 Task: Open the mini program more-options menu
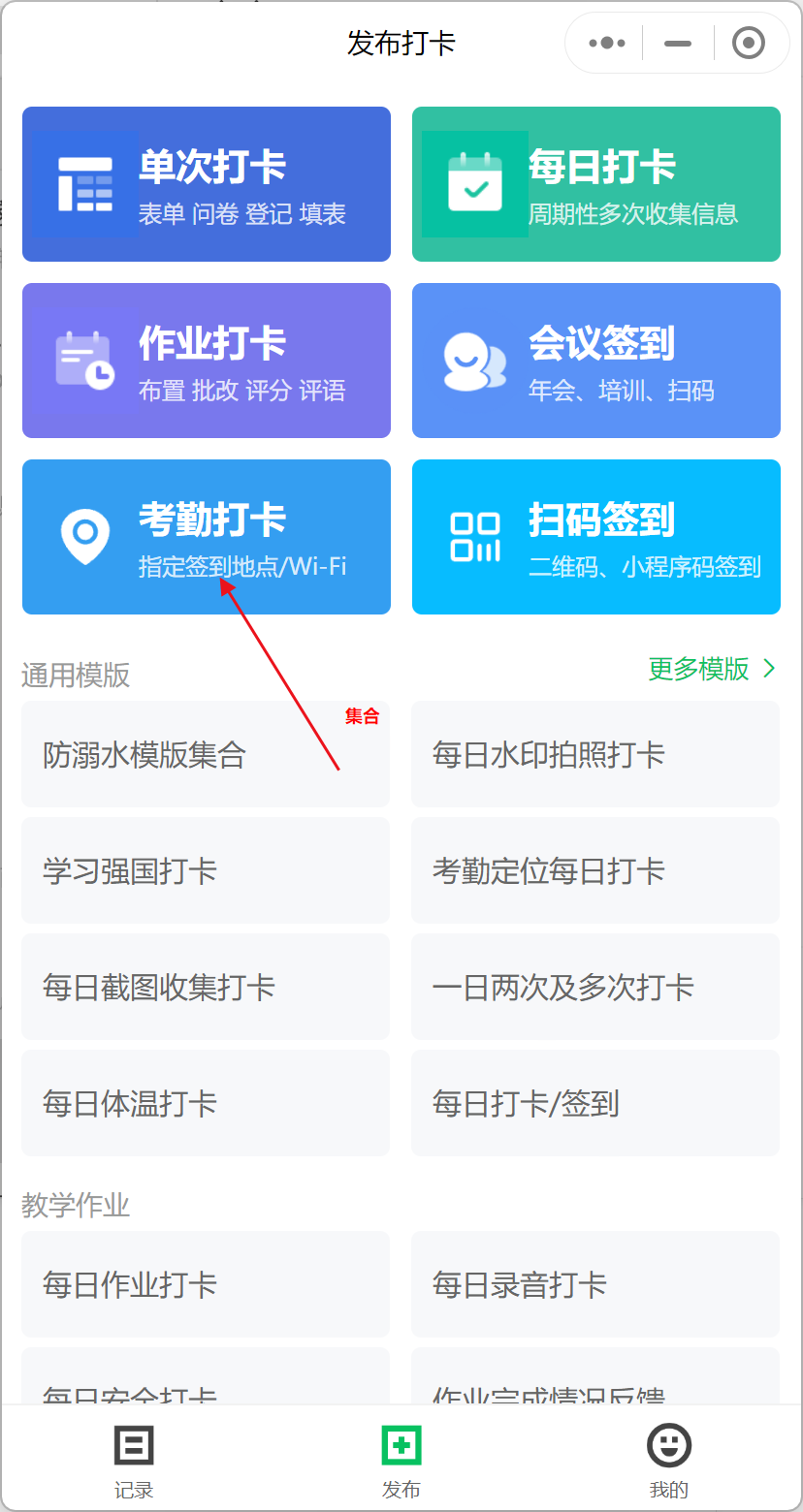(607, 44)
